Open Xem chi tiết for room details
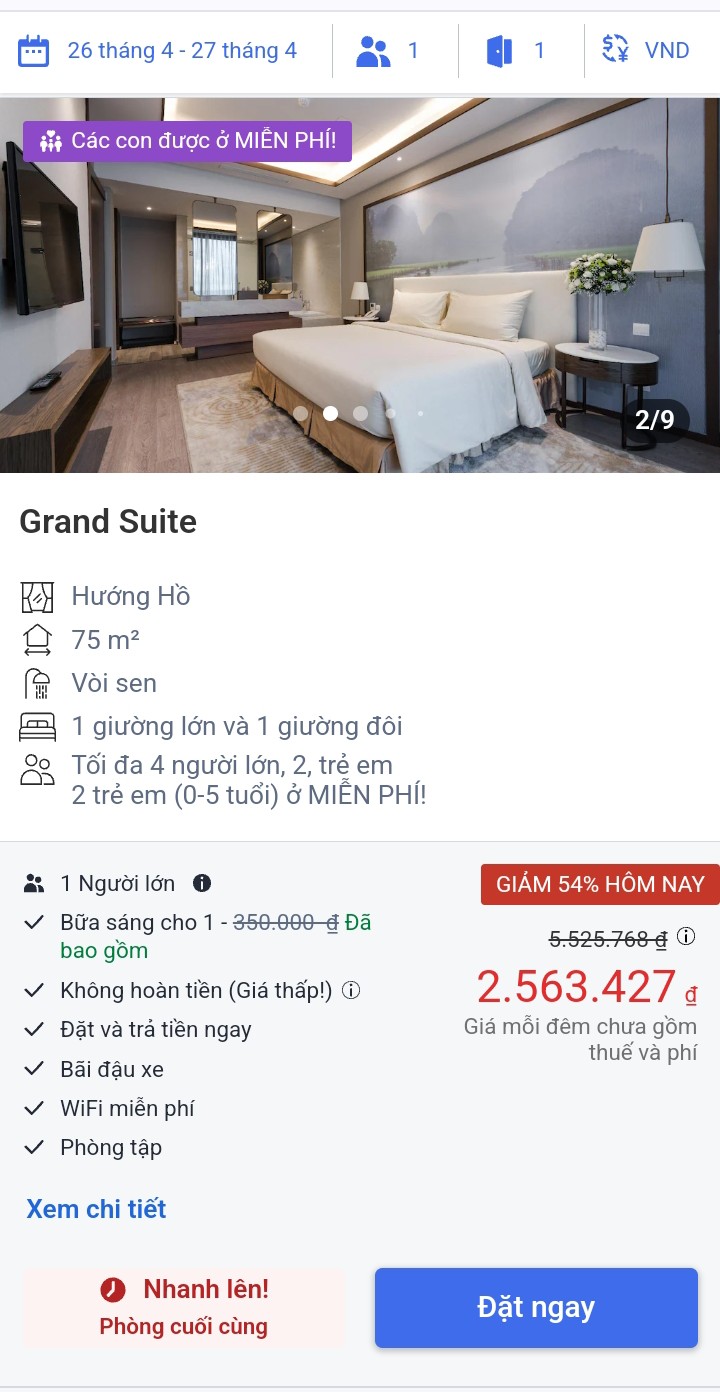This screenshot has width=720, height=1392. coord(96,1209)
